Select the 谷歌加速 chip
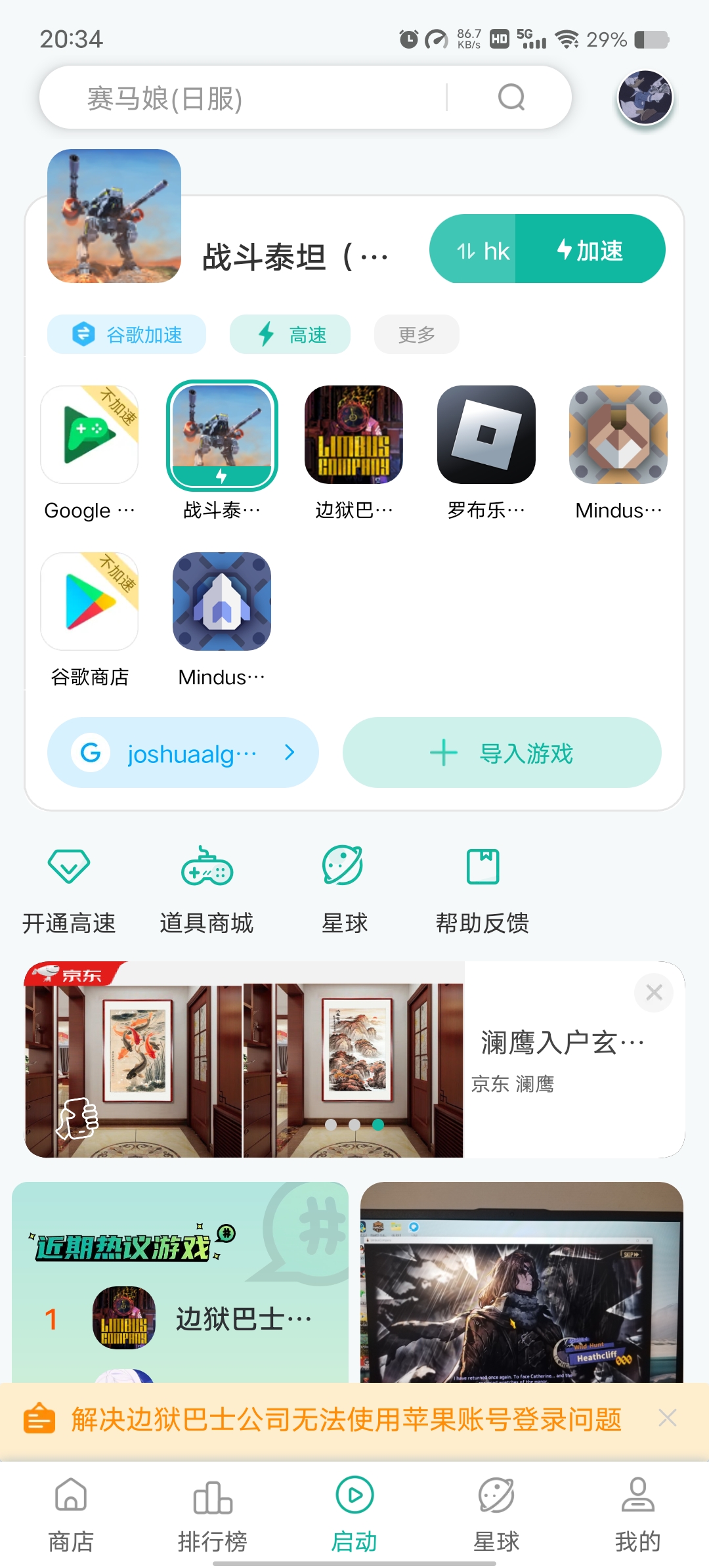Viewport: 709px width, 1568px height. [x=127, y=335]
